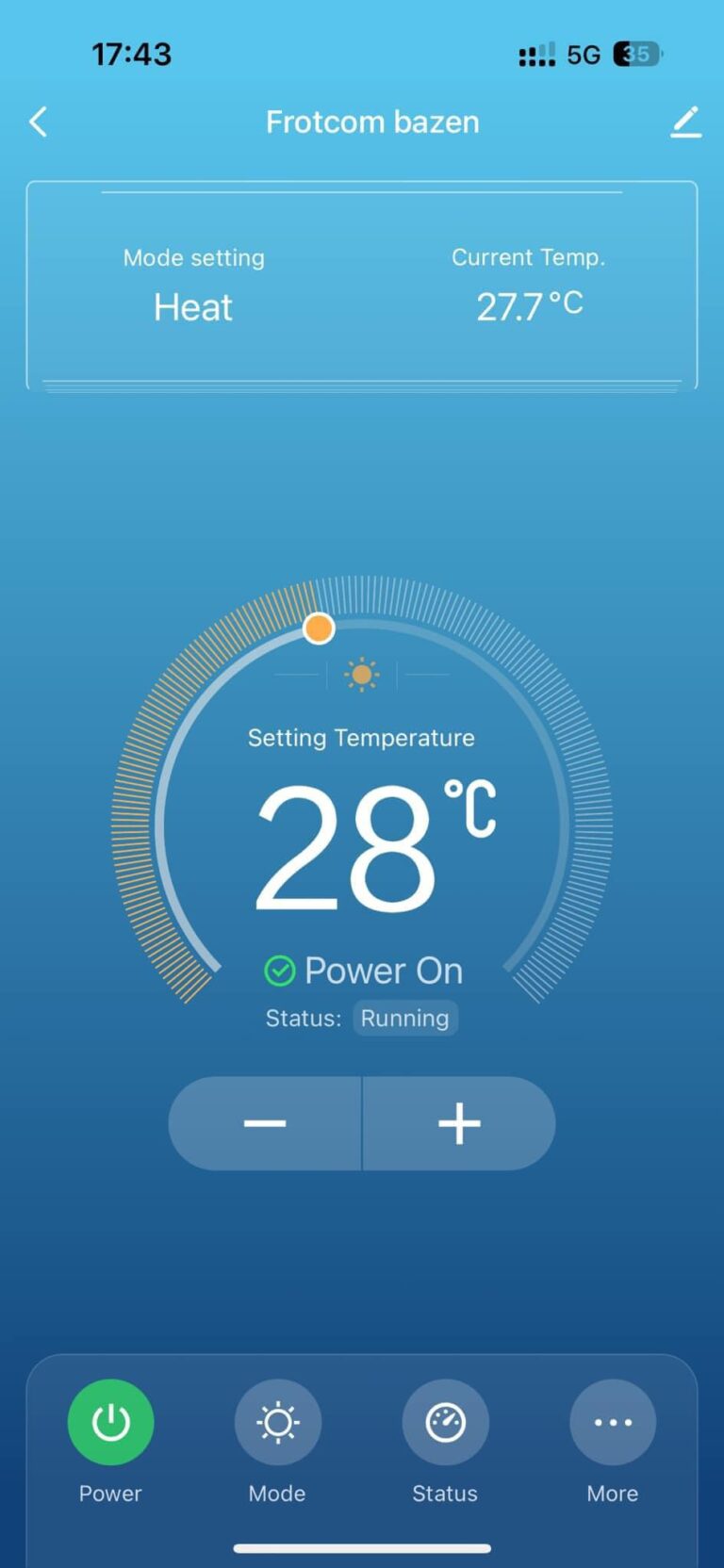Viewport: 724px width, 1568px height.
Task: Decrease the setting temperature with minus
Action: tap(265, 1123)
